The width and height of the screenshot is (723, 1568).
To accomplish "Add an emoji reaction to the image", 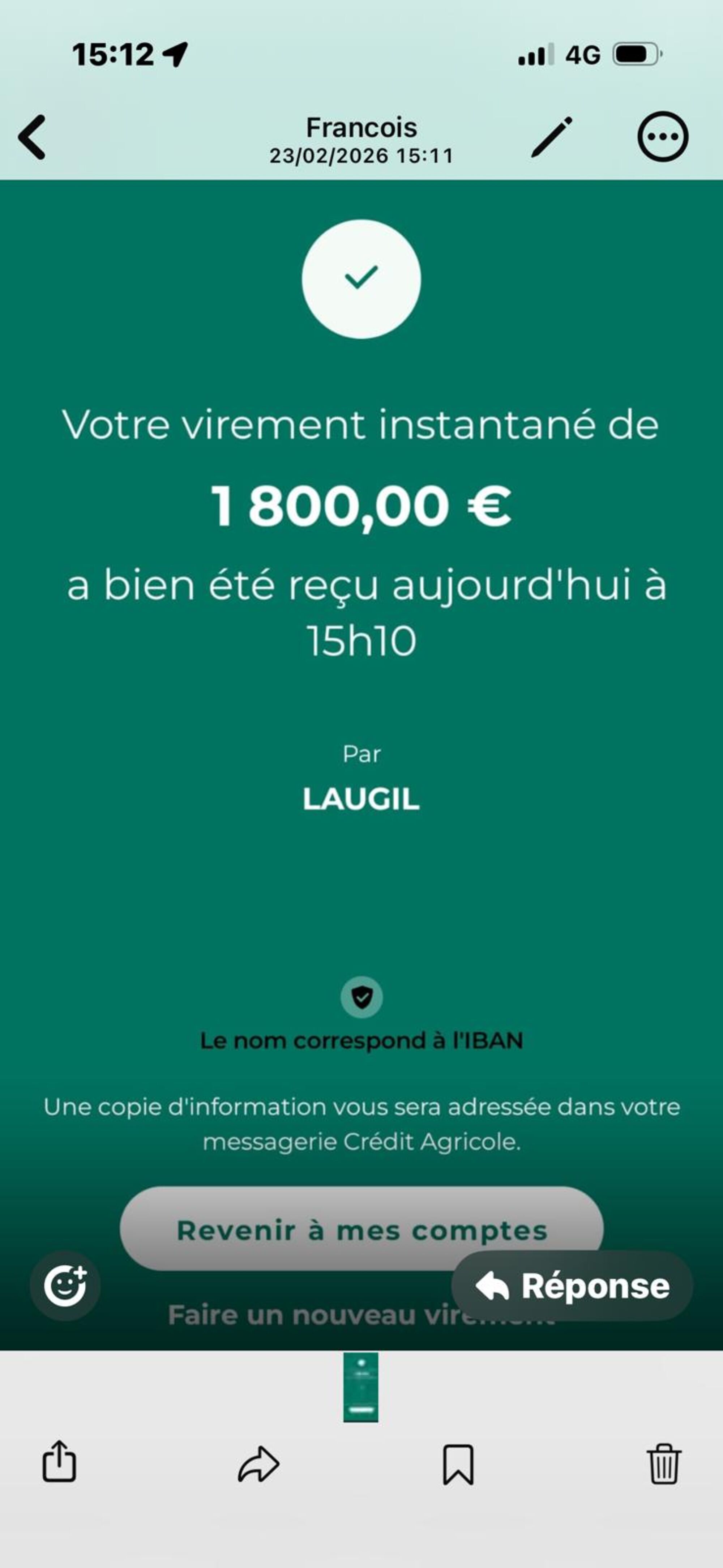I will [65, 1286].
